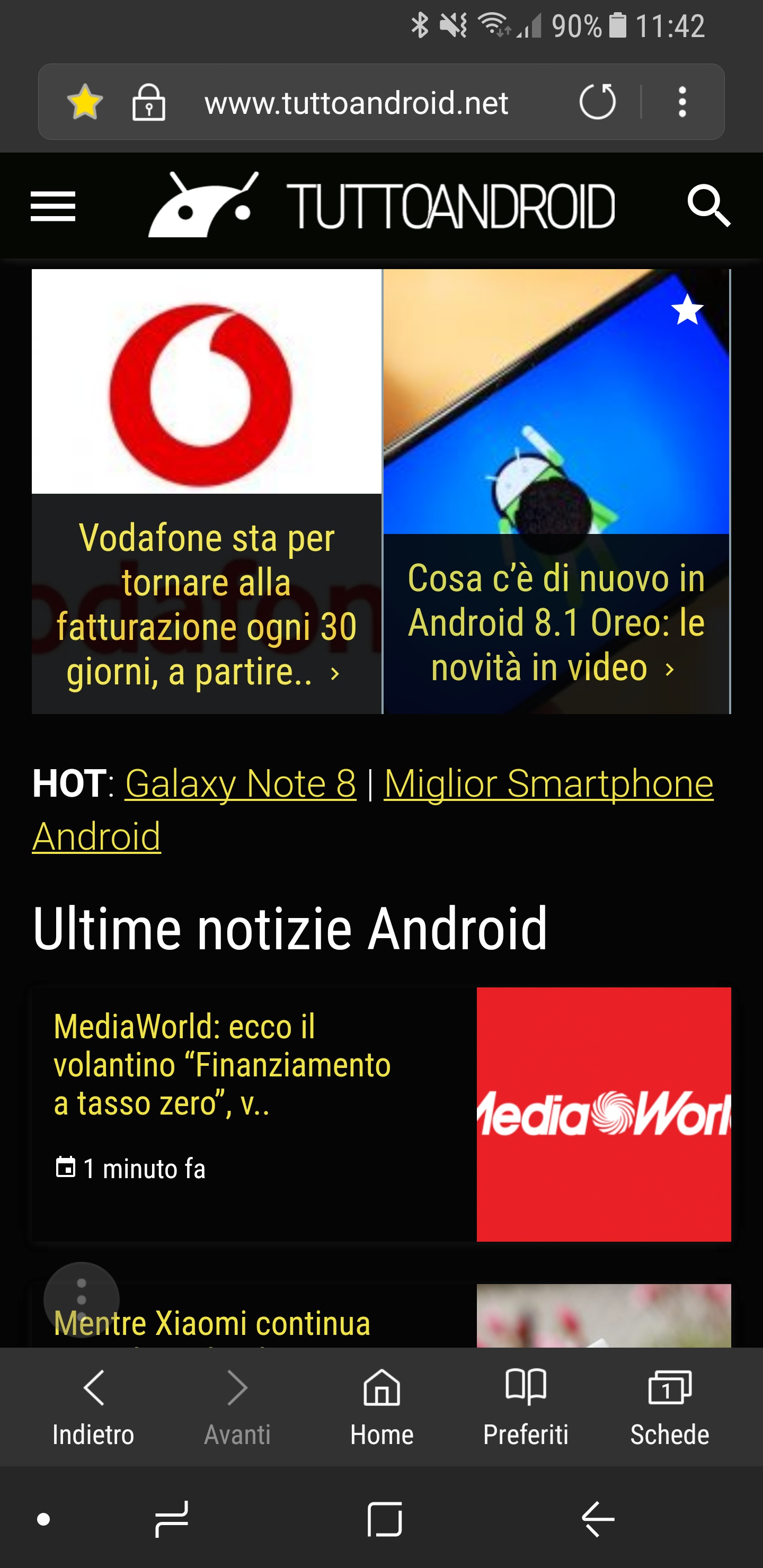Tap the www.tuttoandroid.net address field
This screenshot has height=1568, width=763.
tap(356, 102)
